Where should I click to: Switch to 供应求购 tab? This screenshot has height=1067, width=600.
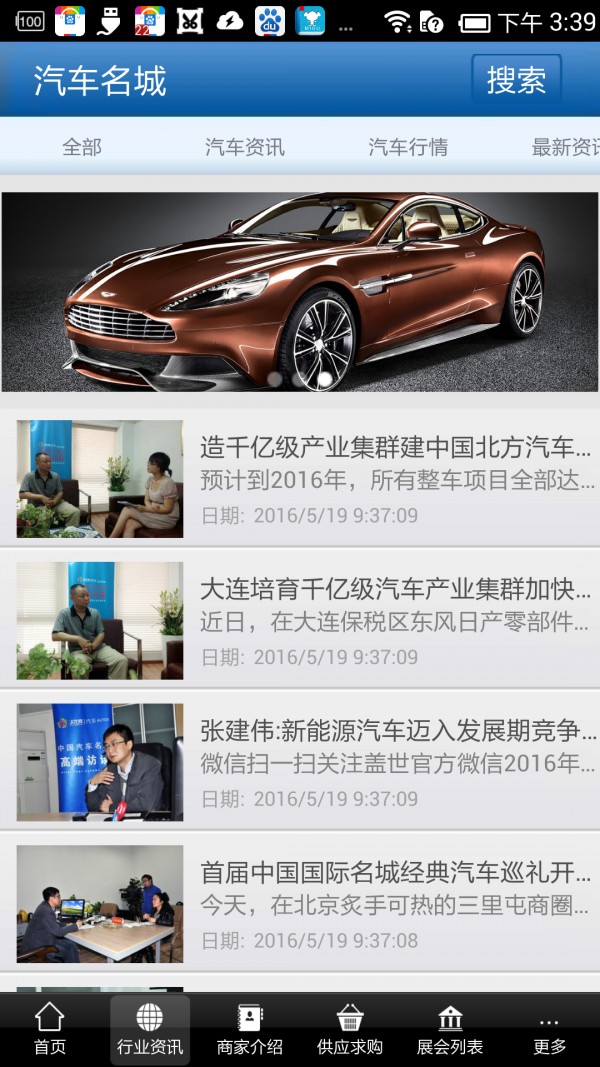(350, 1030)
